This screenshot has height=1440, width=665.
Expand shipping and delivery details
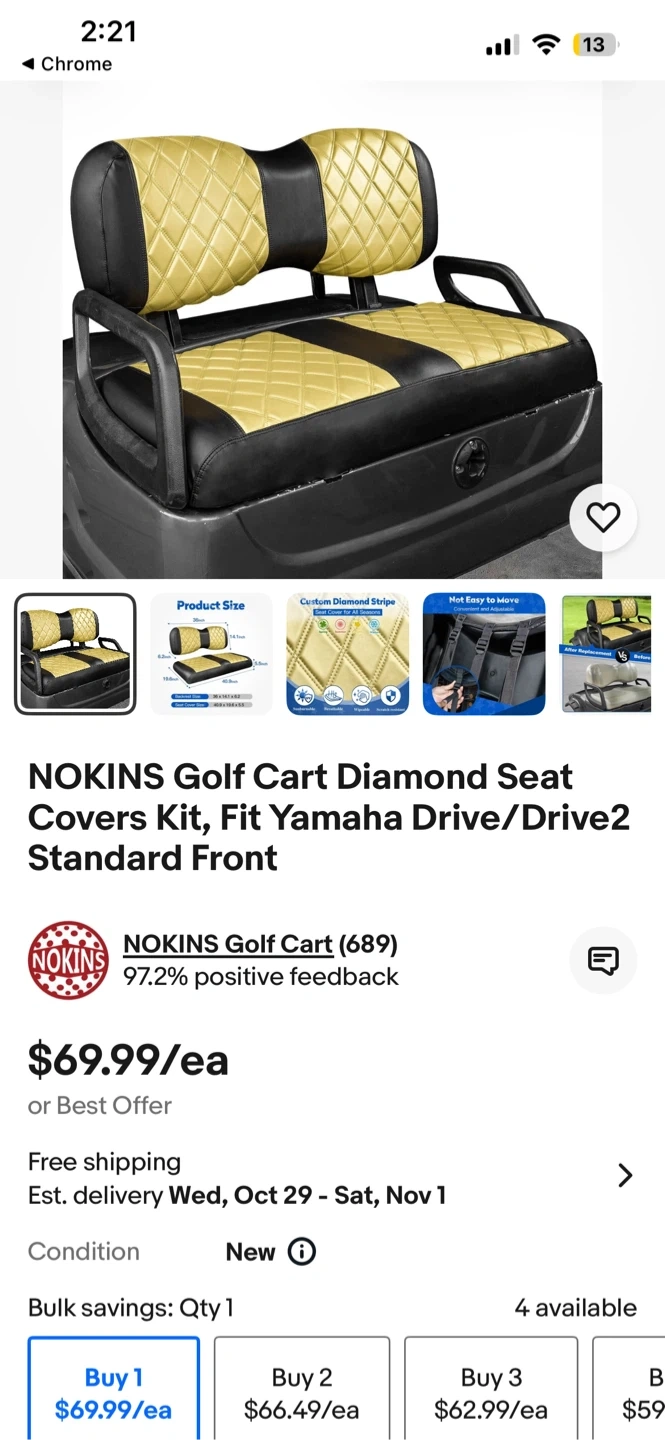(625, 1176)
